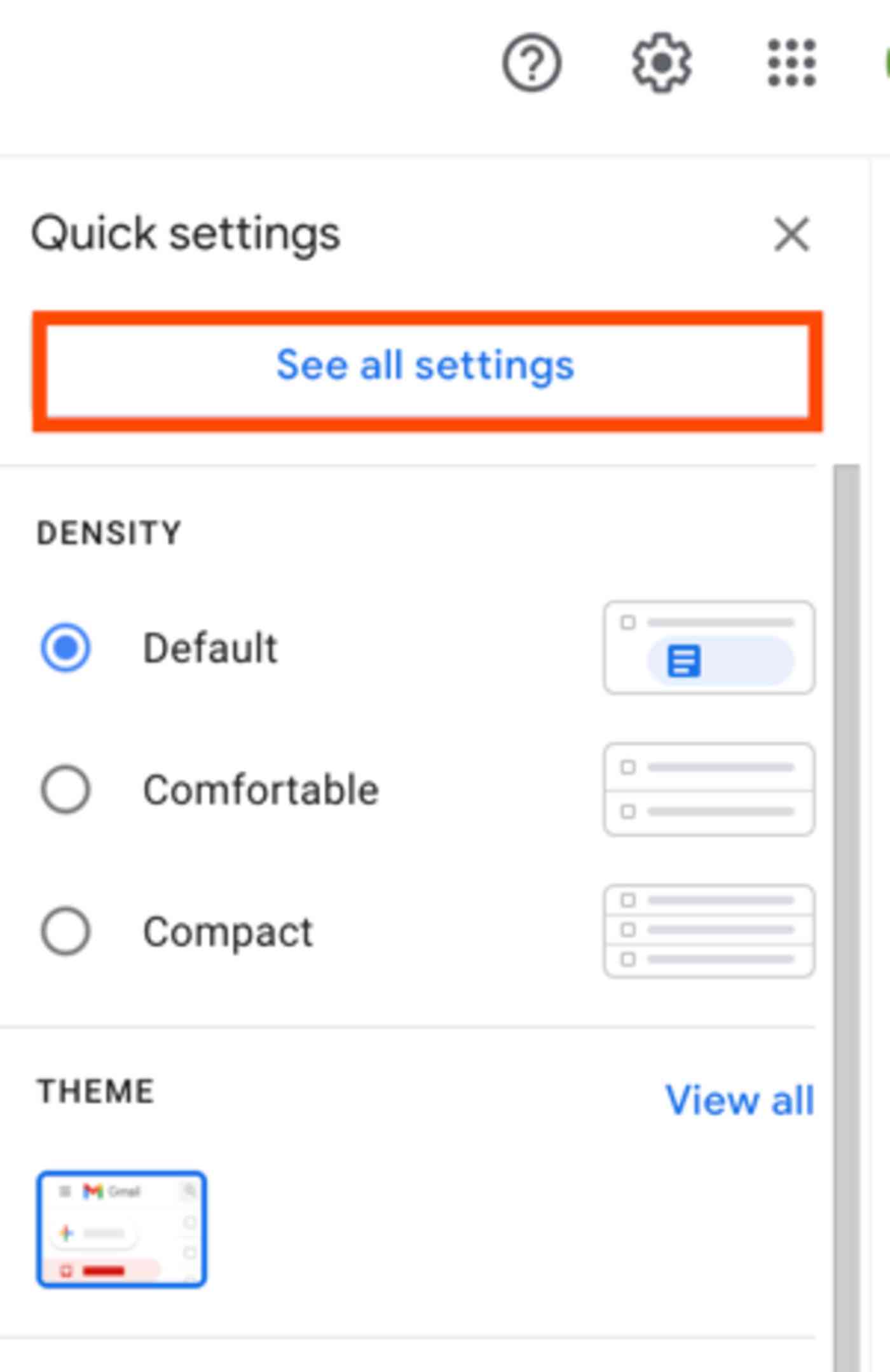Close the Quick settings panel
Image resolution: width=890 pixels, height=1372 pixels.
pos(791,235)
